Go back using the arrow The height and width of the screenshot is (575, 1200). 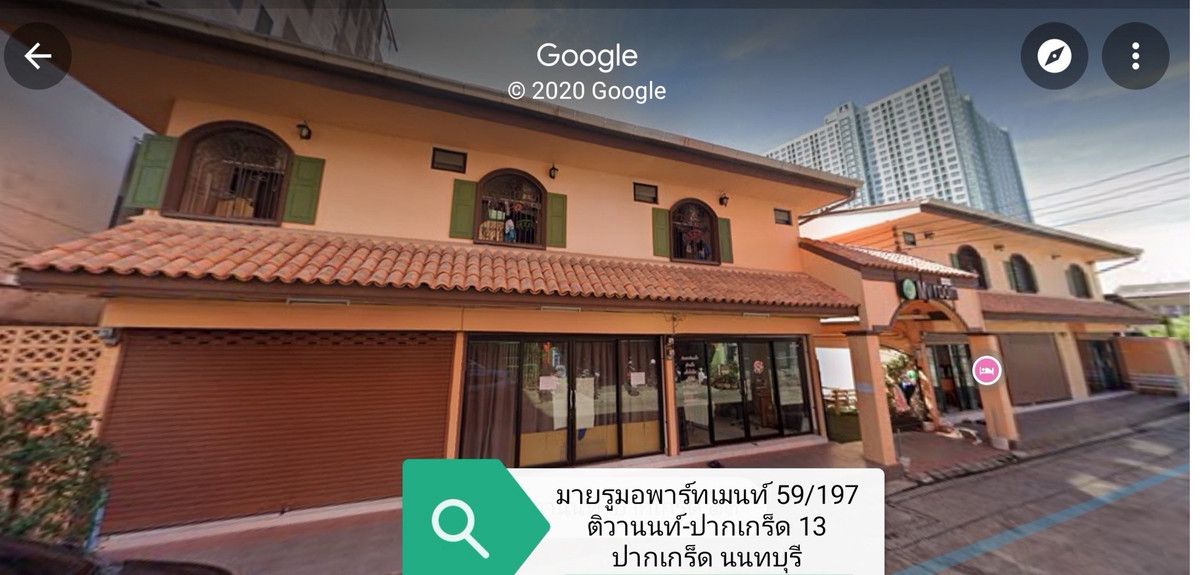pos(38,56)
